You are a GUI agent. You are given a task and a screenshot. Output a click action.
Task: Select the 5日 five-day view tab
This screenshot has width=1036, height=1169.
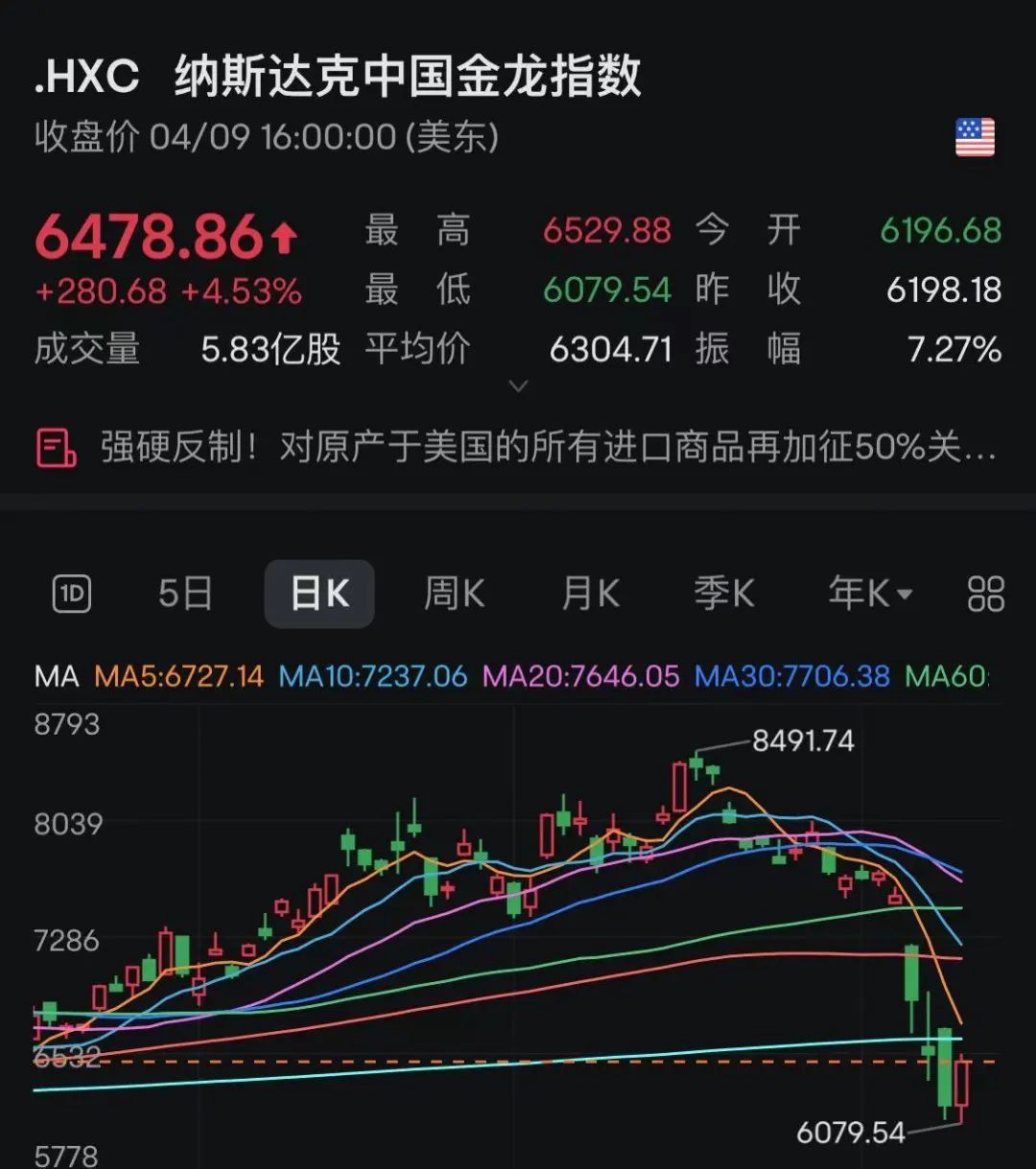click(x=185, y=593)
